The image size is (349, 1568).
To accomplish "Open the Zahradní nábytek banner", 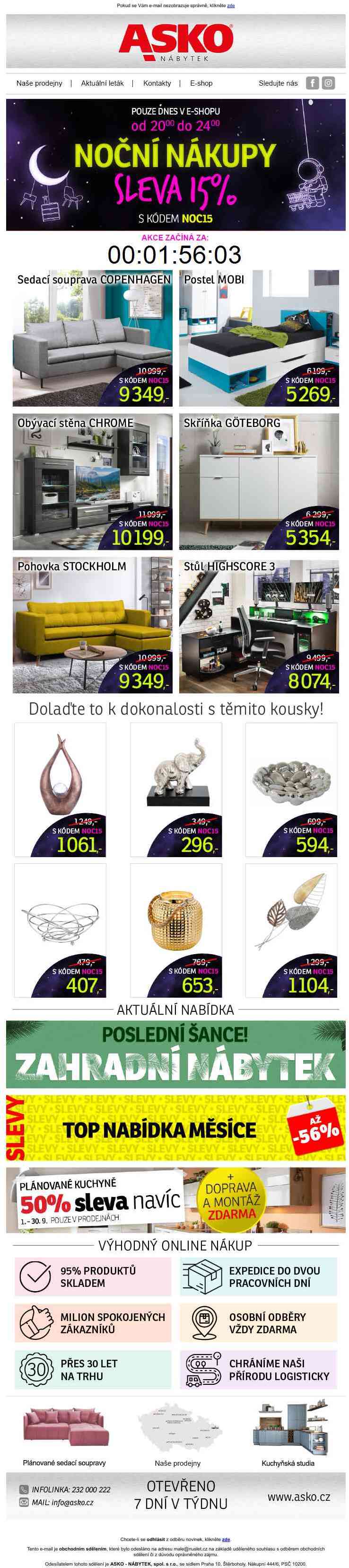I will pyautogui.click(x=175, y=1055).
